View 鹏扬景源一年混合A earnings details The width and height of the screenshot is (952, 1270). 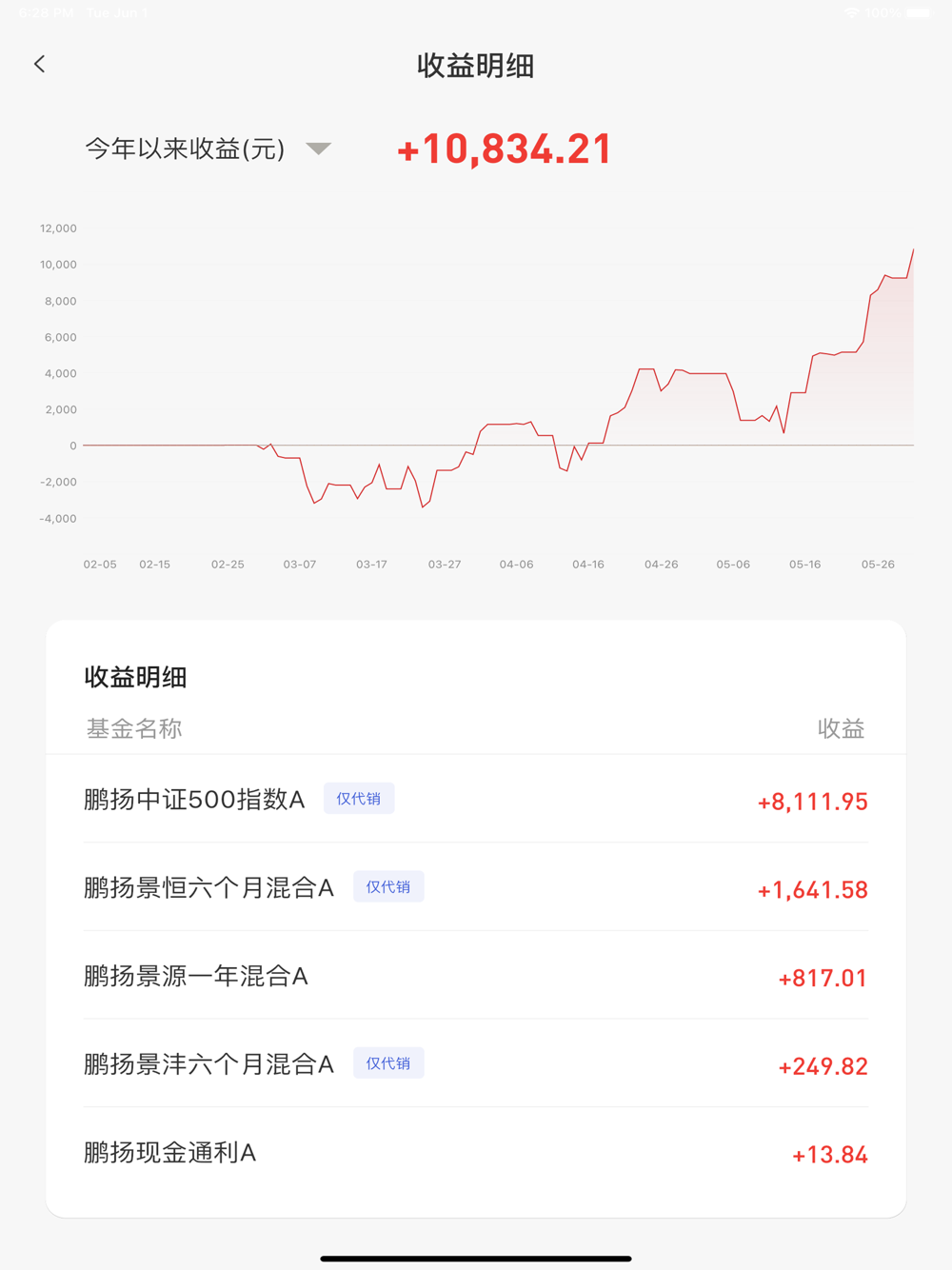(476, 976)
